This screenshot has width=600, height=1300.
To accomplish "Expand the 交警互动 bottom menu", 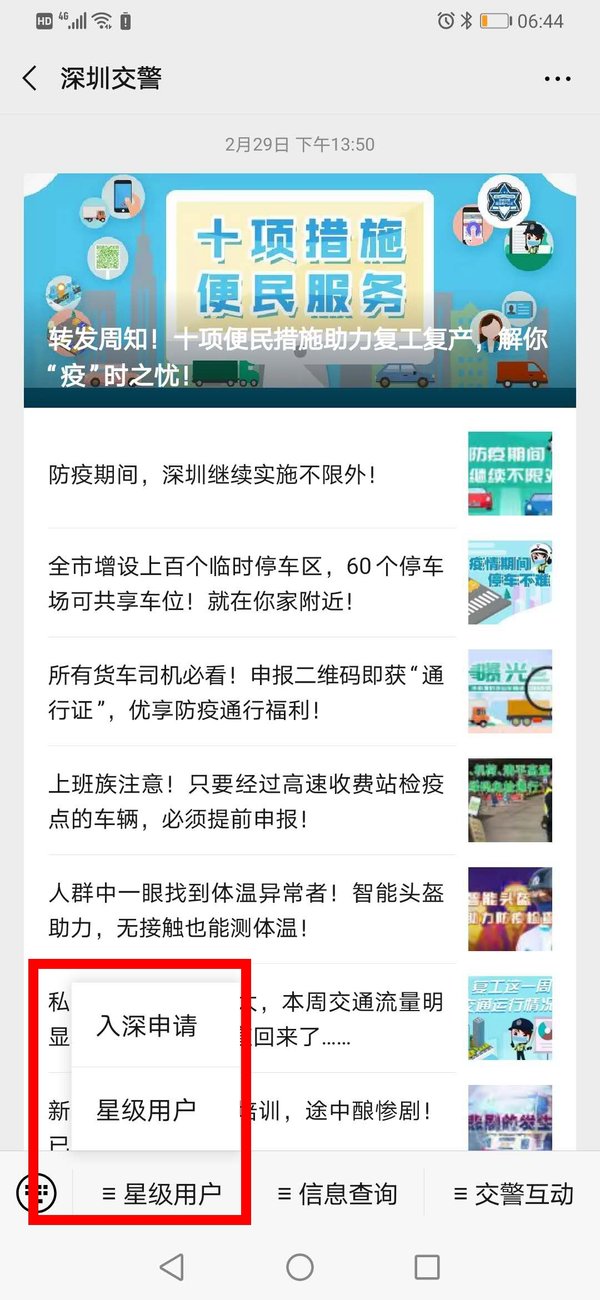I will pos(513,1193).
